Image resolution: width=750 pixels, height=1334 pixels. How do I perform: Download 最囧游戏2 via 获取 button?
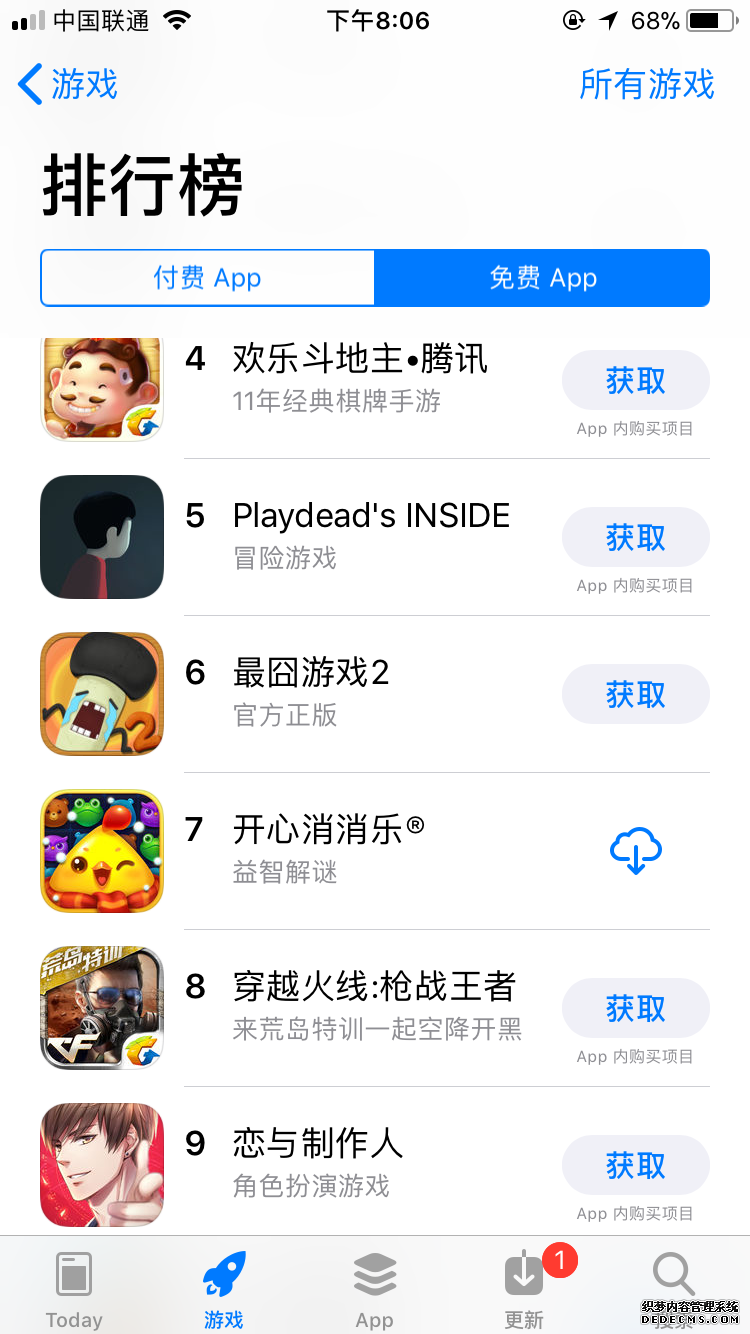click(x=635, y=695)
